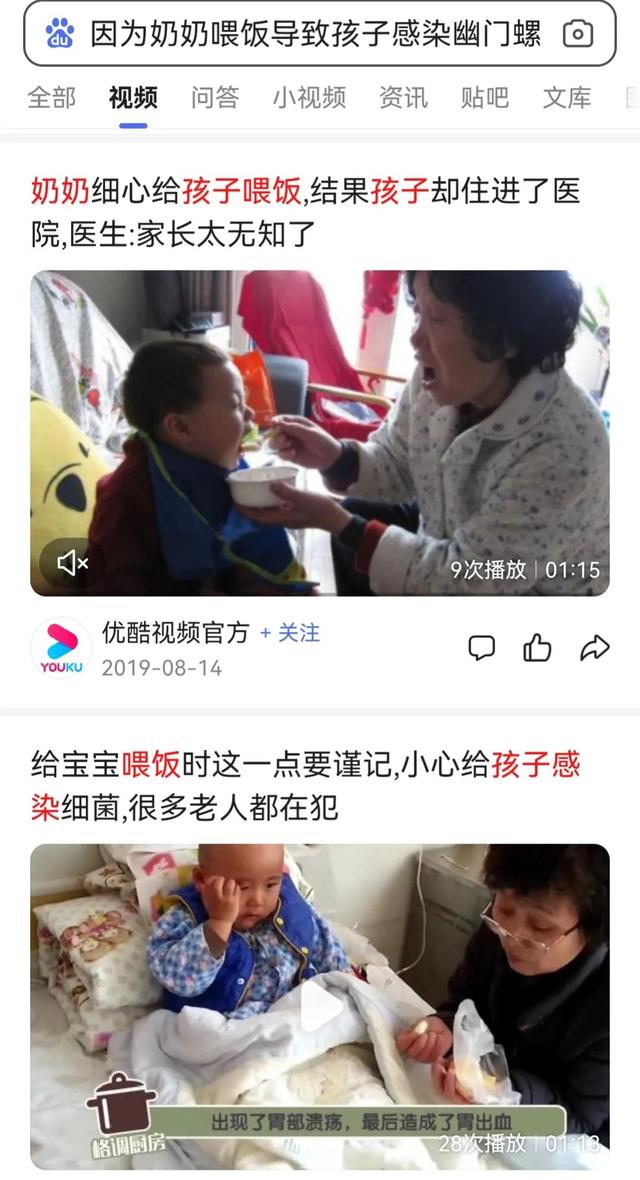Switch to the 贴吧 tab
Image resolution: width=640 pixels, height=1180 pixels.
click(x=485, y=97)
